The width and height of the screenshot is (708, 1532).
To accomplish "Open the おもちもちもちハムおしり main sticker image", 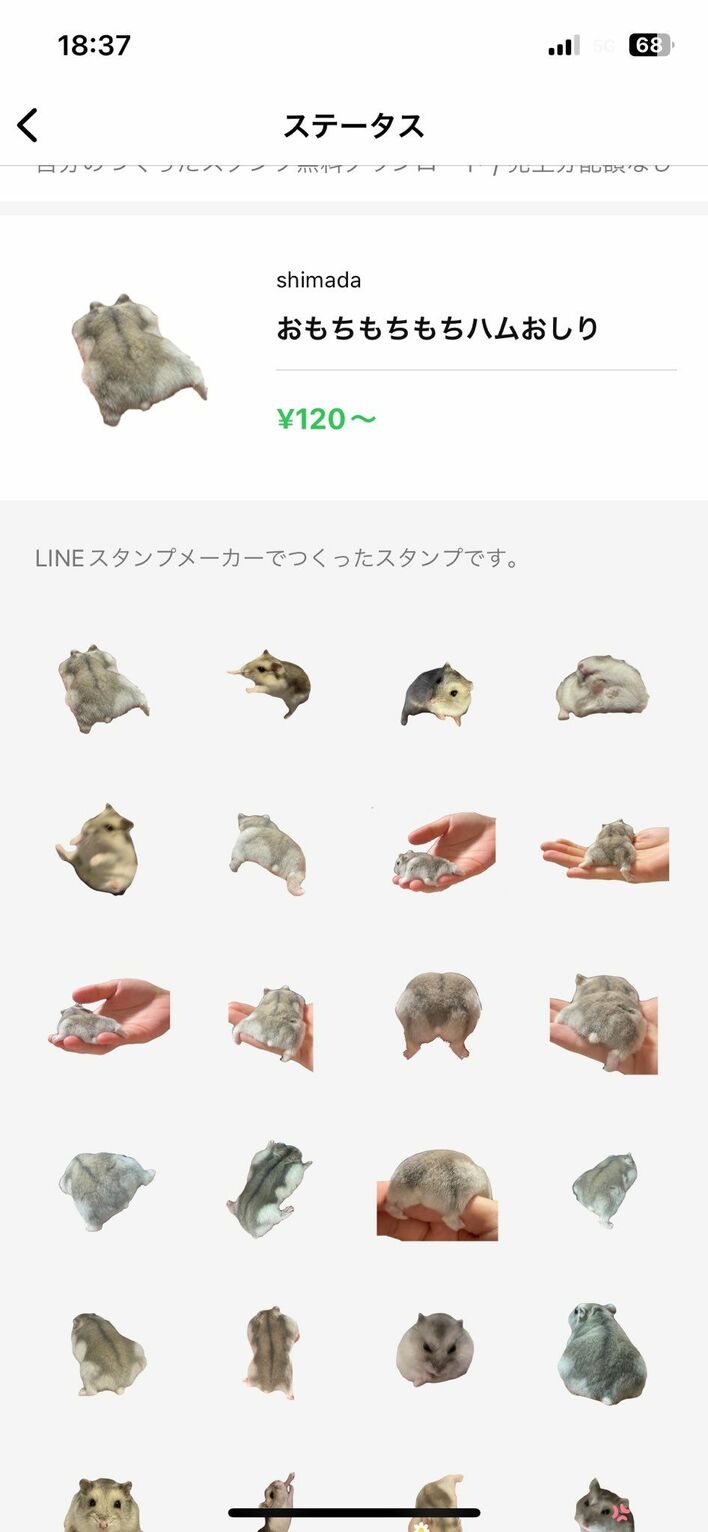I will coord(138,360).
